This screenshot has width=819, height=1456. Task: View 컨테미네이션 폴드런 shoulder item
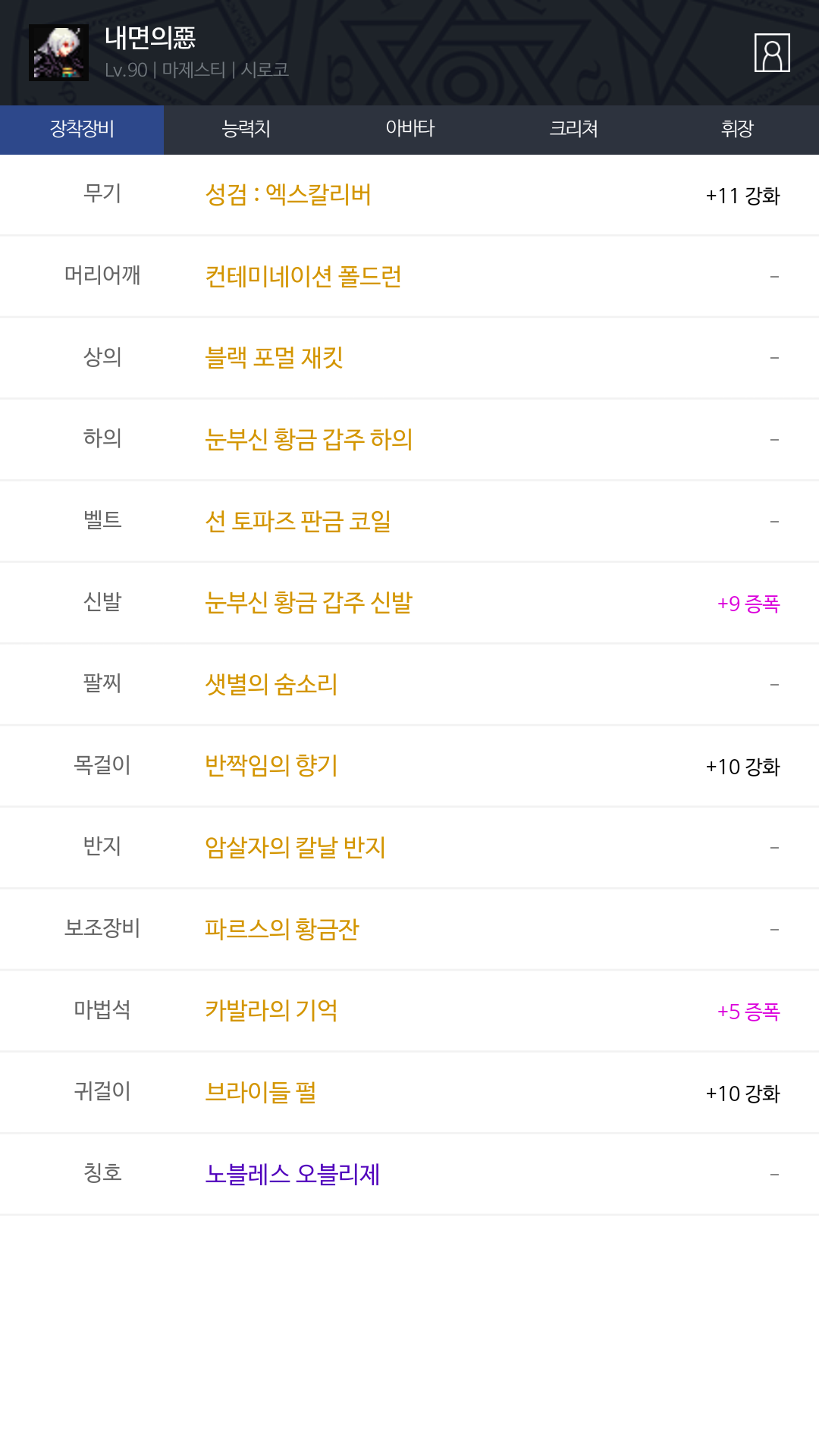pos(303,277)
